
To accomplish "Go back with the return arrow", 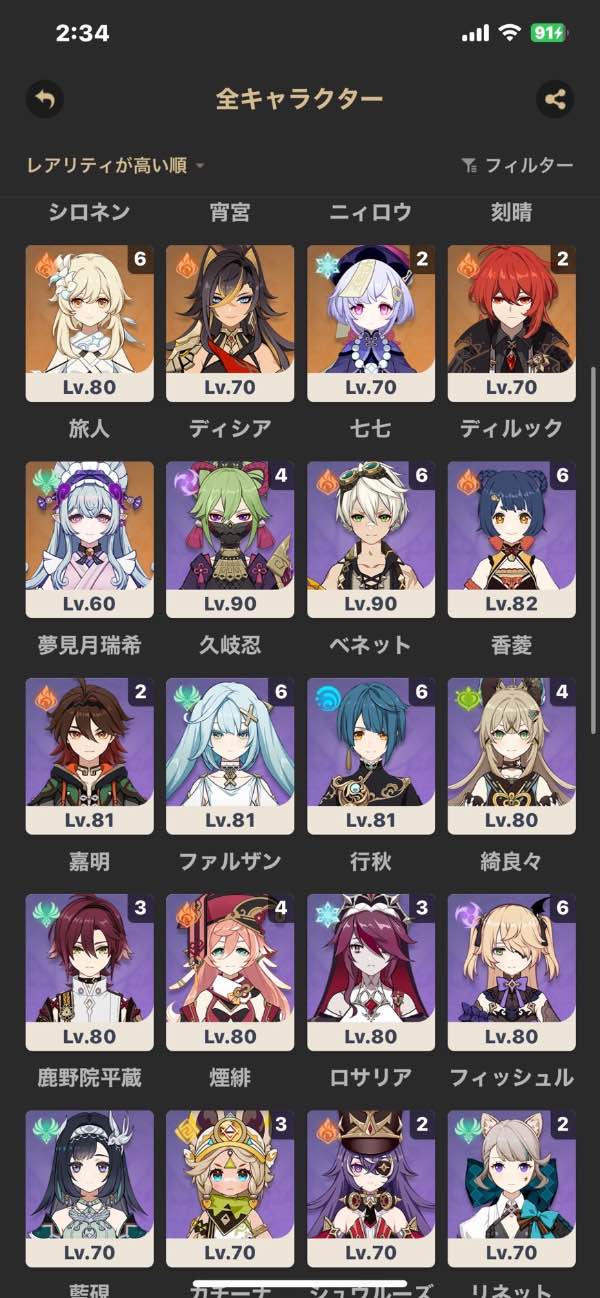I will 45,99.
